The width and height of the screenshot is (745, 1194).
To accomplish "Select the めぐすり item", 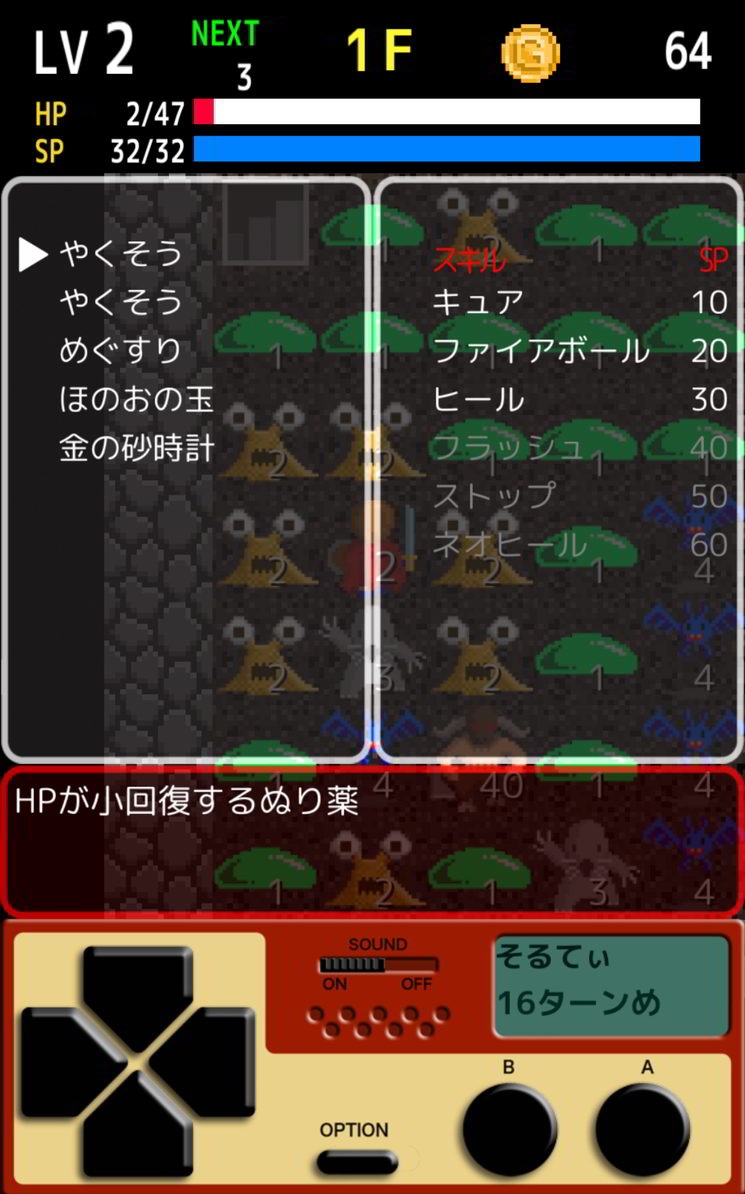I will [x=121, y=351].
